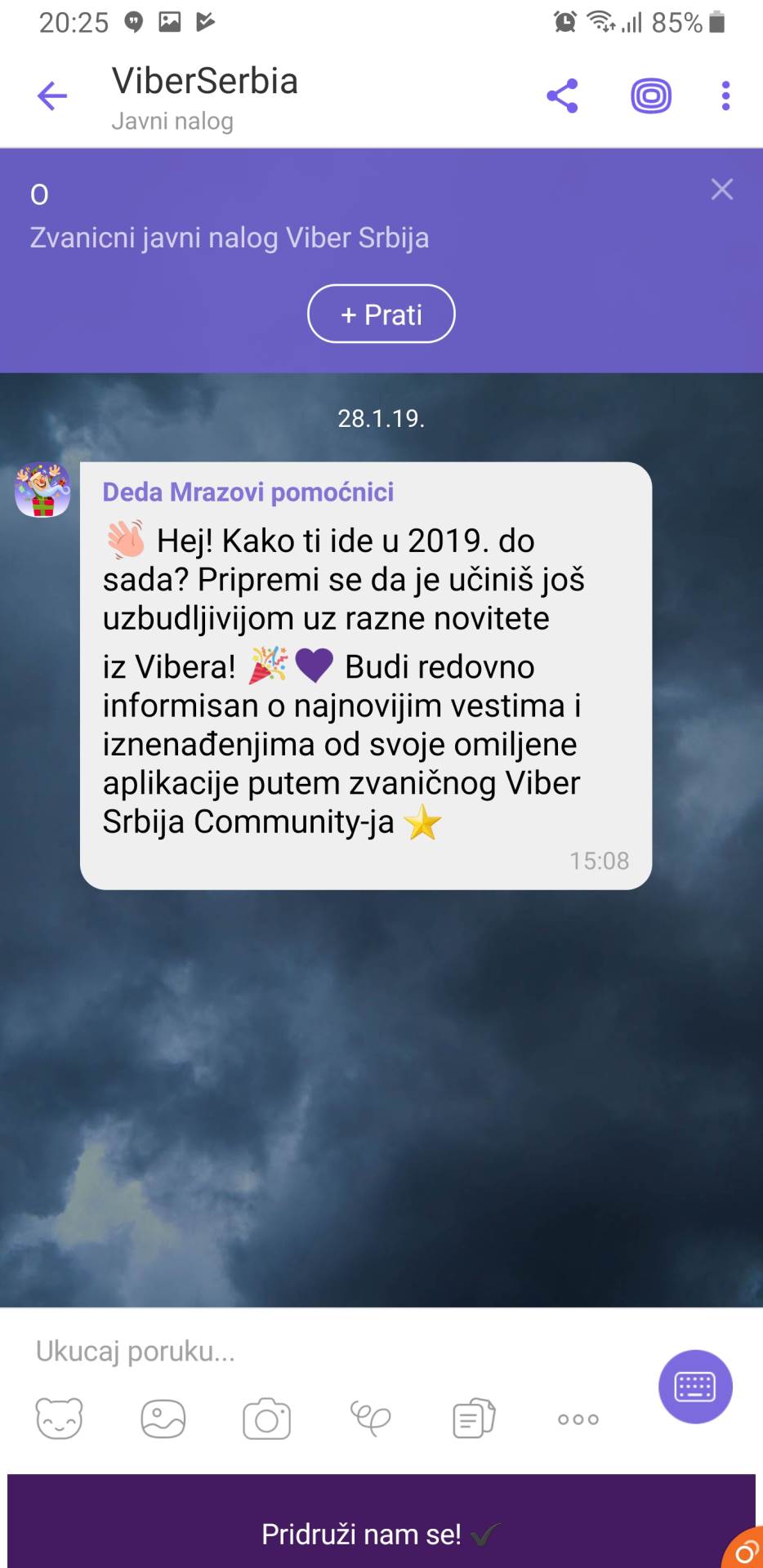The height and width of the screenshot is (1568, 763).
Task: Open the Deda Mrazovi pomoćnici avatar
Action: pos(42,490)
